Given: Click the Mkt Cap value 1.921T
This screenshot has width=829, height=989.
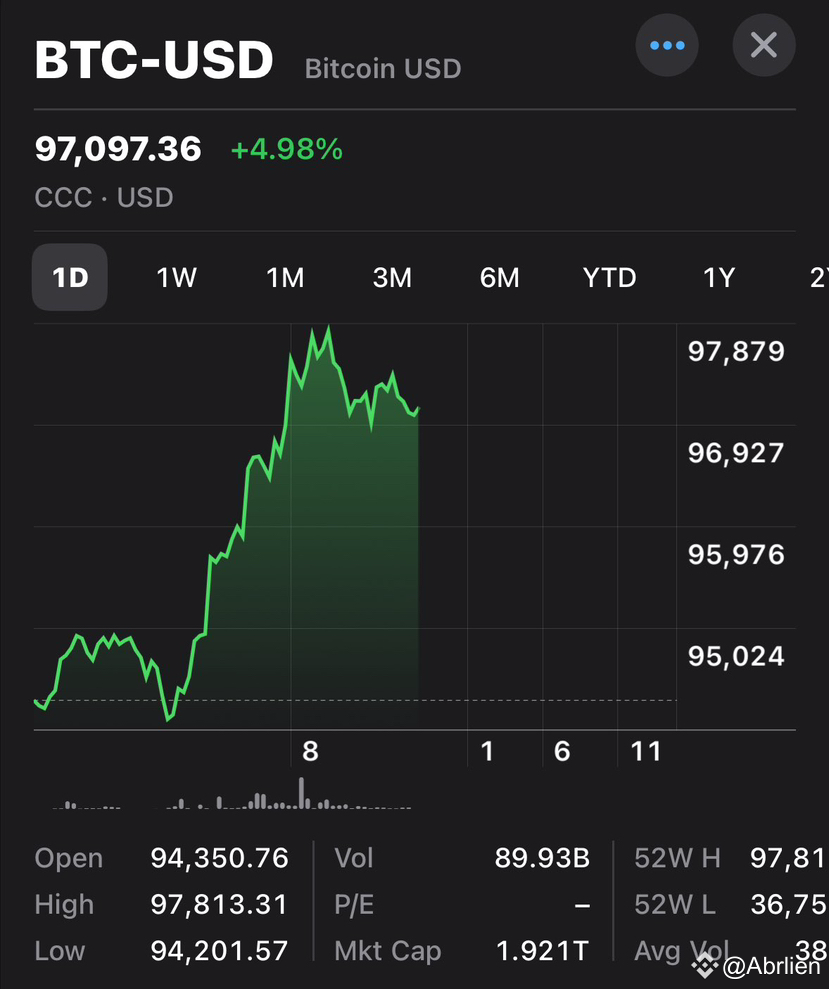Looking at the screenshot, I should (x=541, y=951).
